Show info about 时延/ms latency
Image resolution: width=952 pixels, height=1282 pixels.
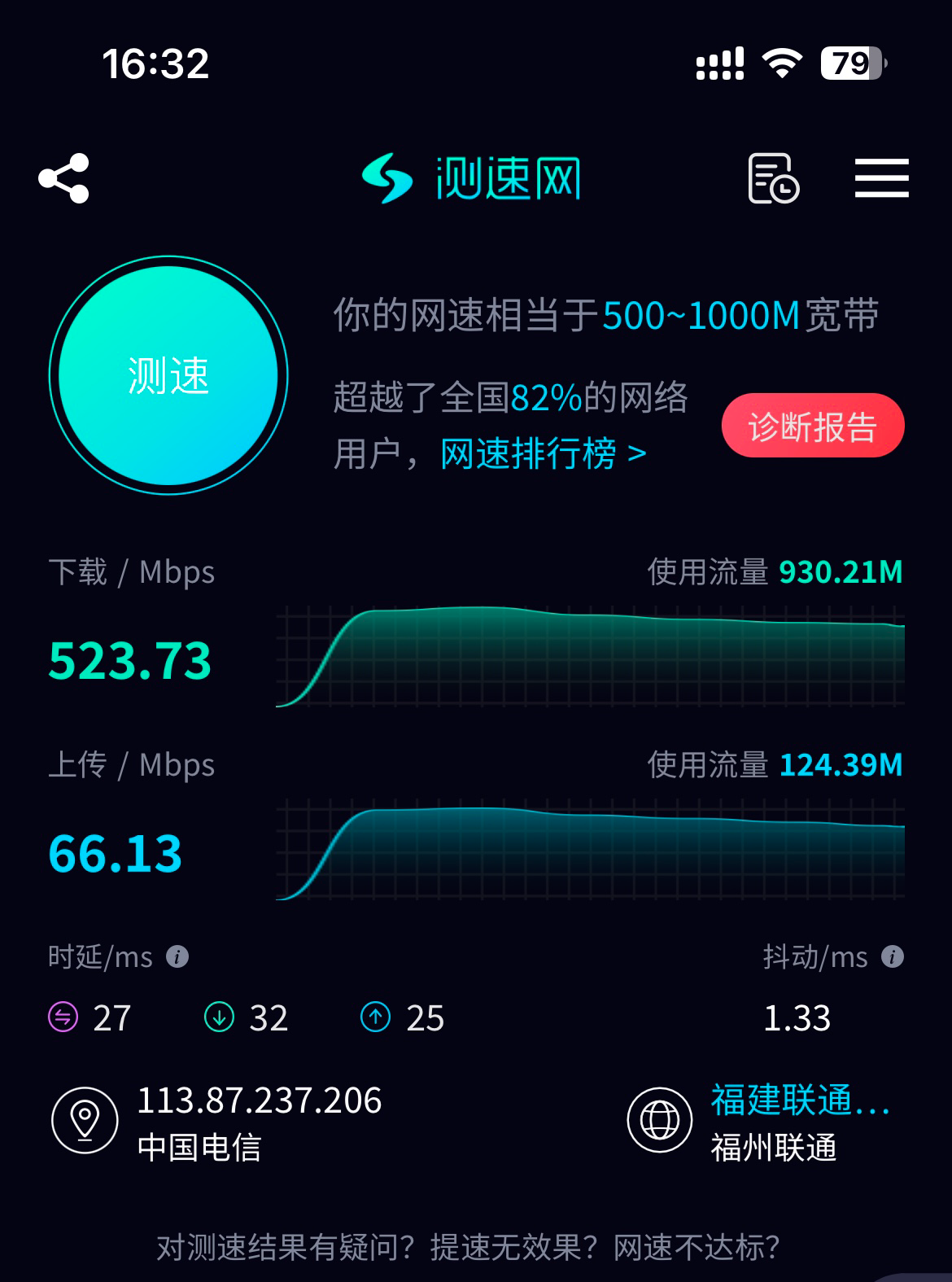coord(177,956)
